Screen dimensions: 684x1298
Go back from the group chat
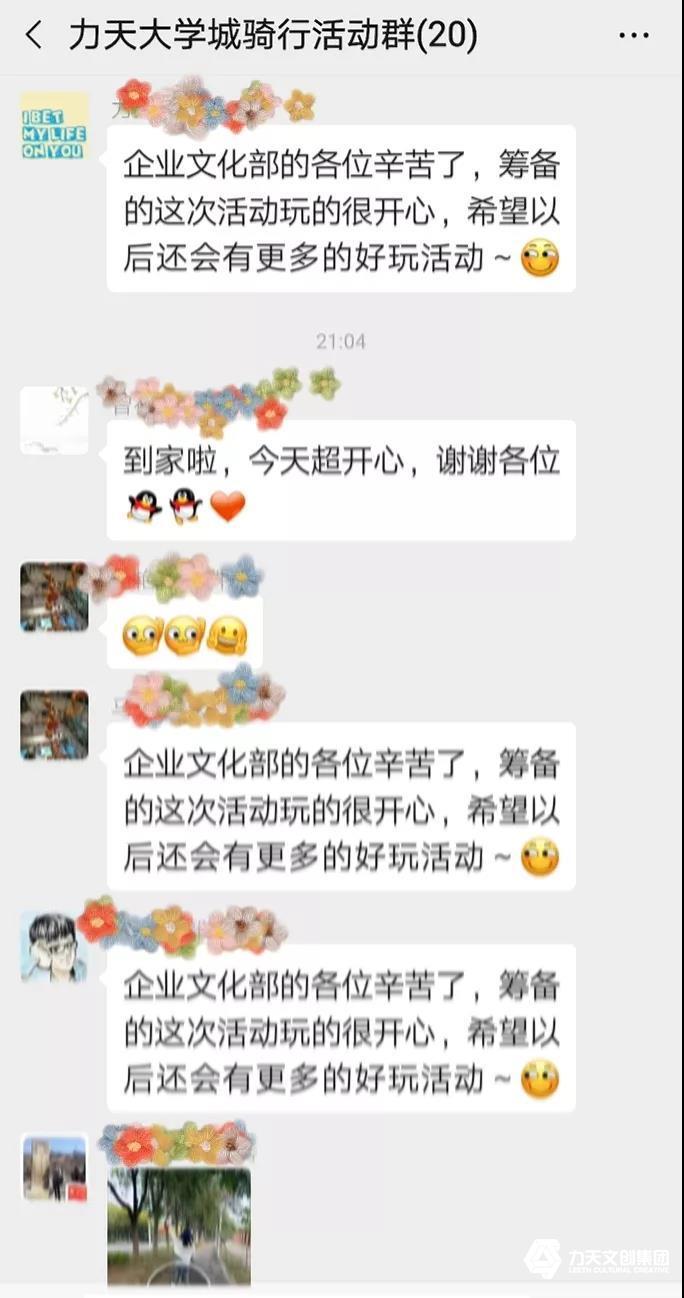(33, 36)
